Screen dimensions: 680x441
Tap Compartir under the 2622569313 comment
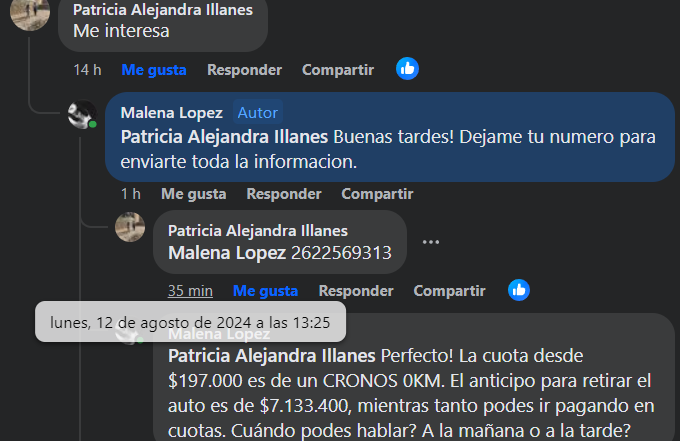pyautogui.click(x=449, y=291)
